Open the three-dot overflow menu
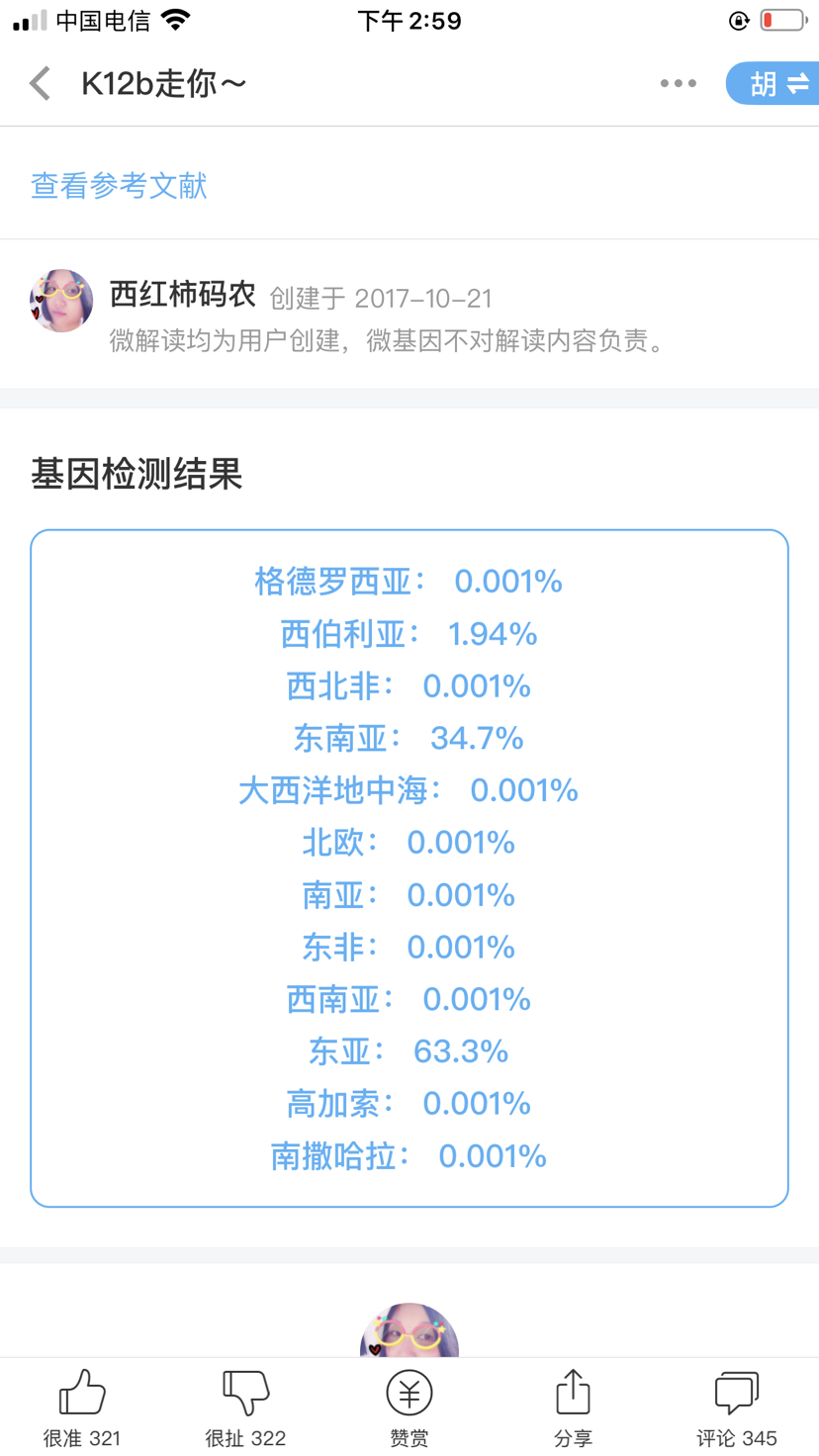 (679, 84)
